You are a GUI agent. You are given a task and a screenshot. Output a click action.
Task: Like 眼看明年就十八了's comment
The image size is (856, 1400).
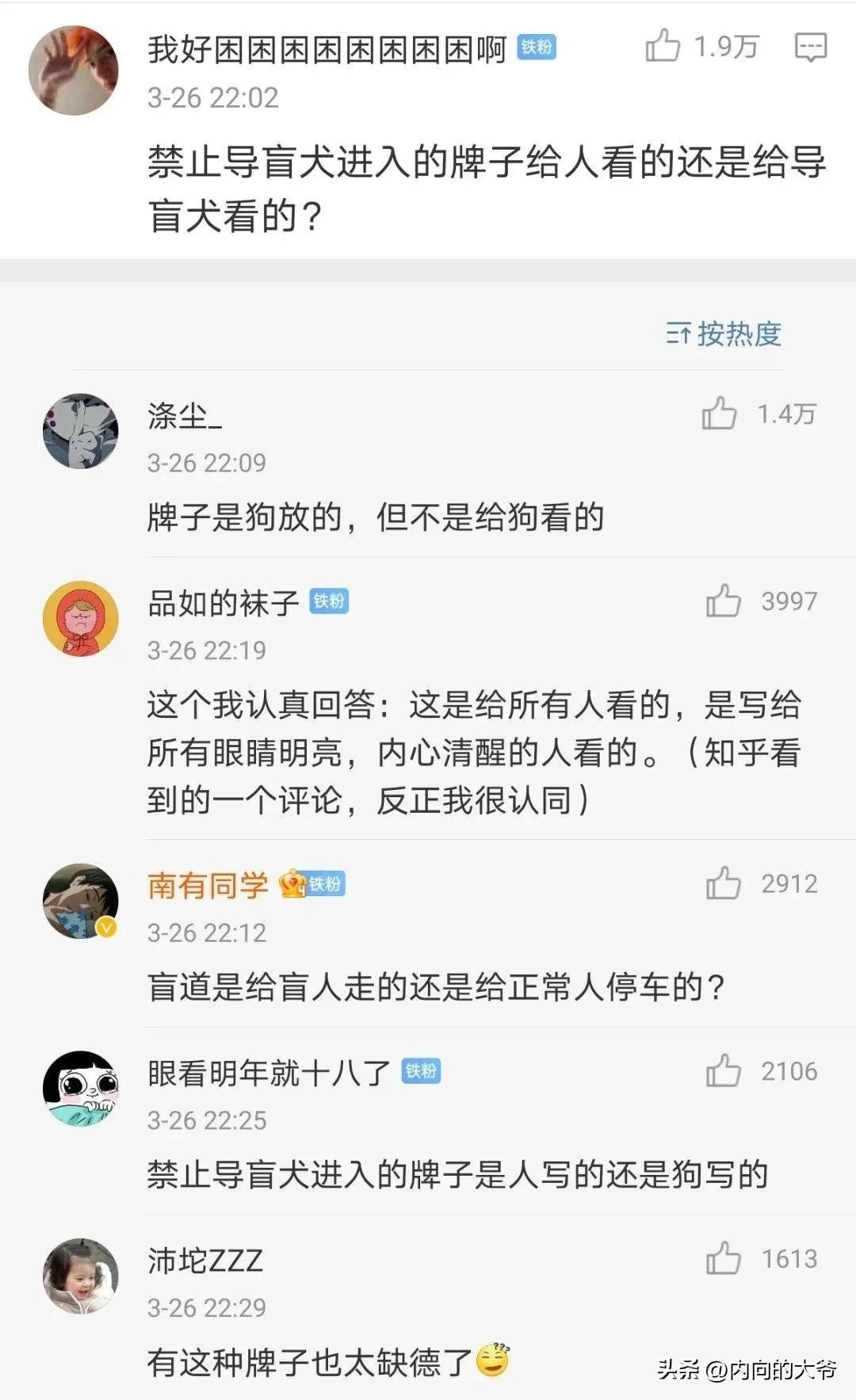(723, 1071)
